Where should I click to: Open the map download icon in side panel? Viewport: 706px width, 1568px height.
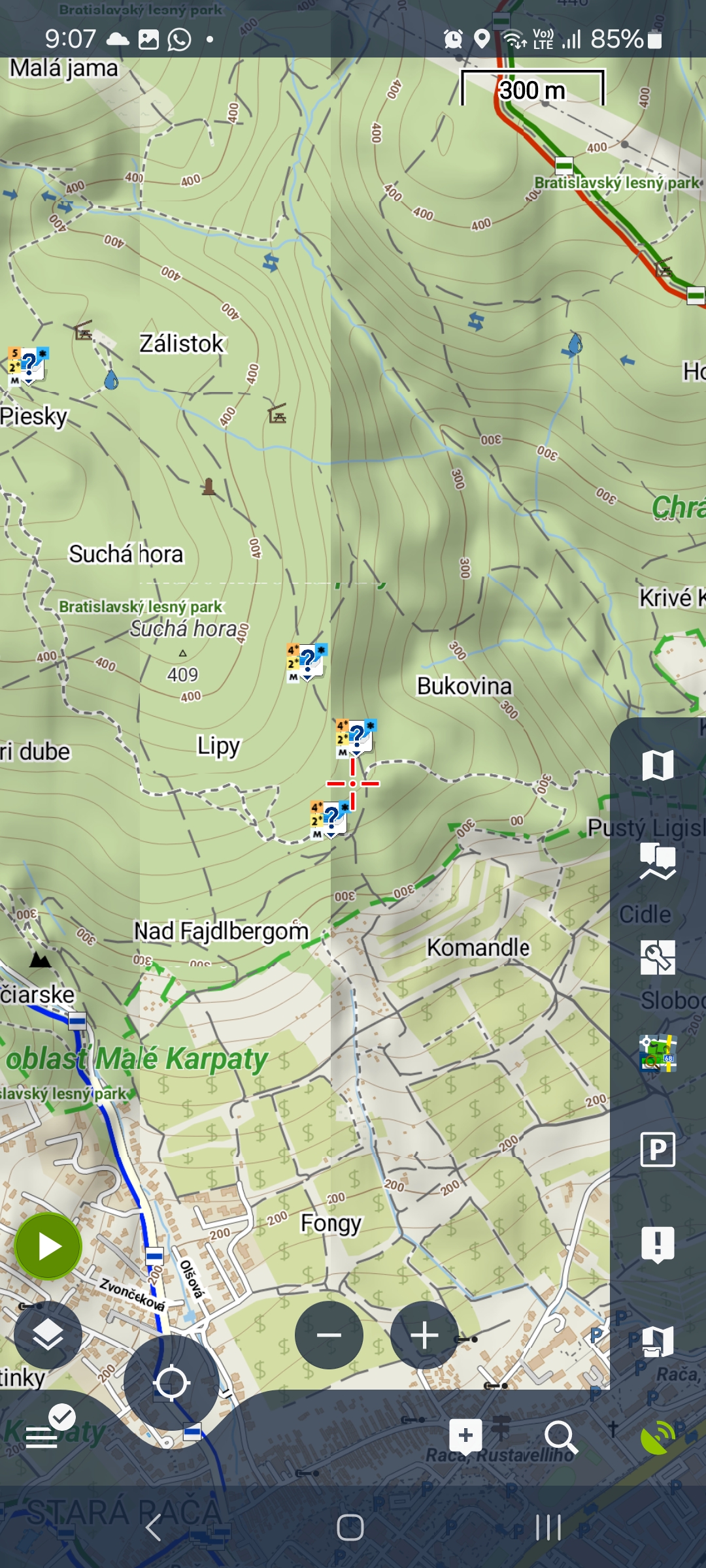(x=658, y=1341)
